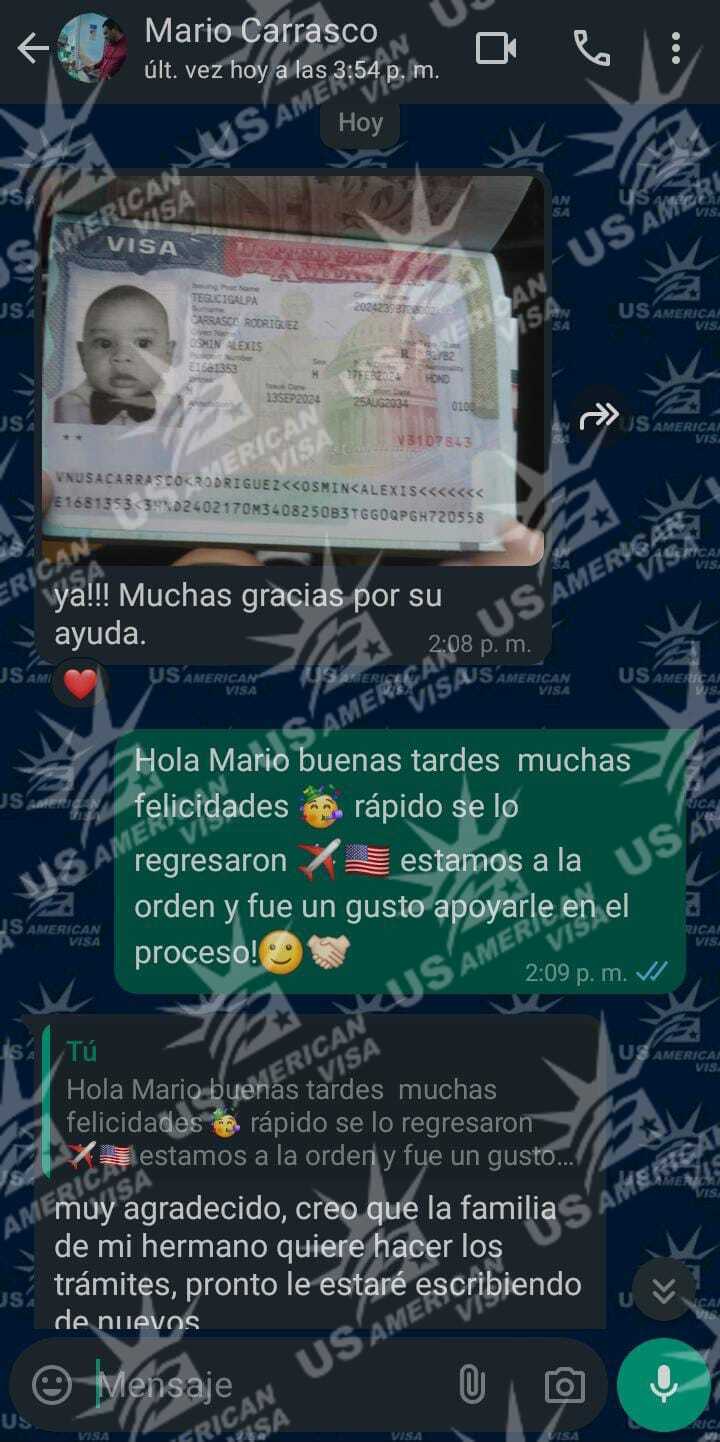The width and height of the screenshot is (720, 1442).
Task: Start a video call with Mario
Action: point(496,48)
